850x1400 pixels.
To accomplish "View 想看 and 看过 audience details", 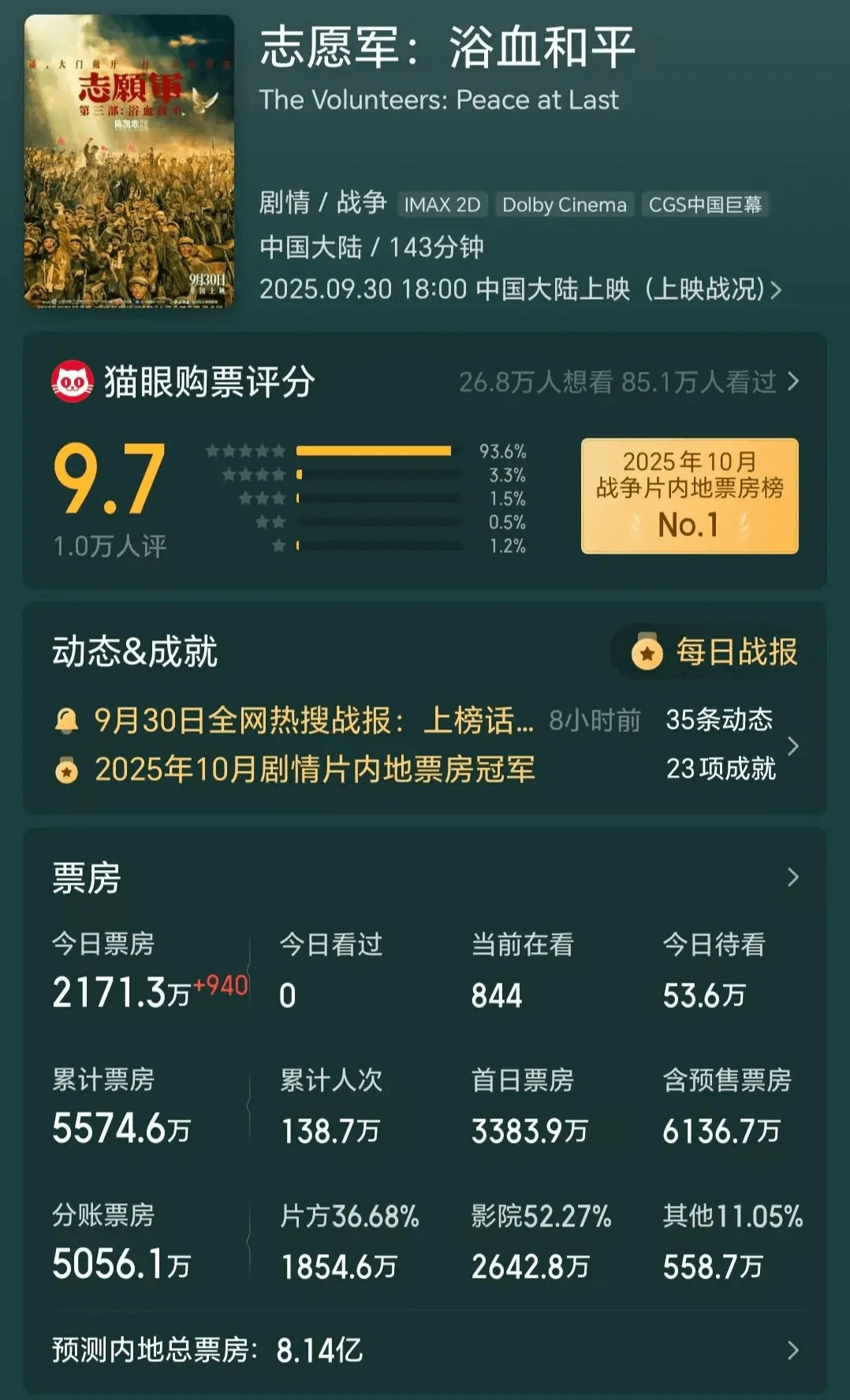I will click(628, 383).
